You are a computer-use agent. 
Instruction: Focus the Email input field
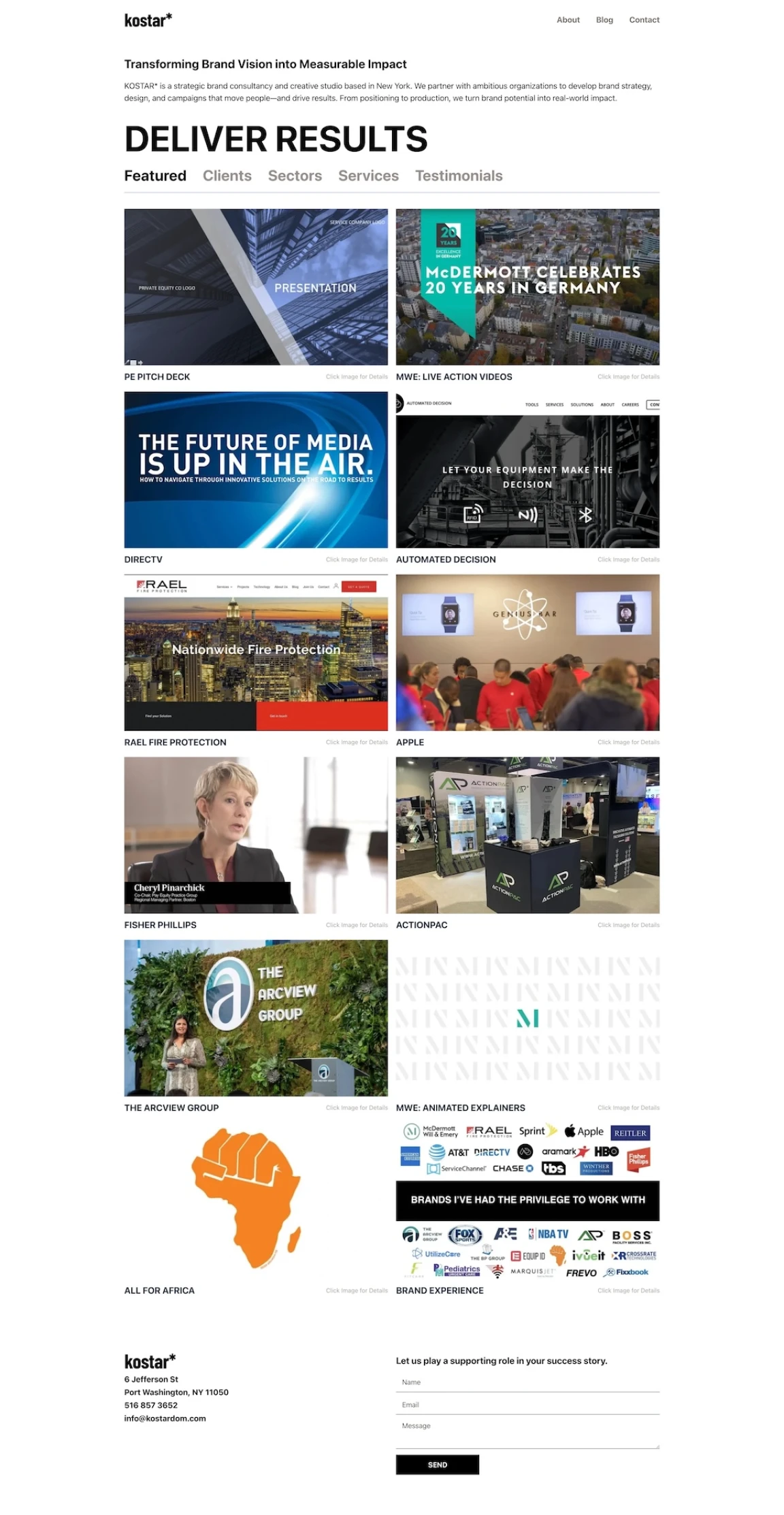click(x=527, y=1405)
